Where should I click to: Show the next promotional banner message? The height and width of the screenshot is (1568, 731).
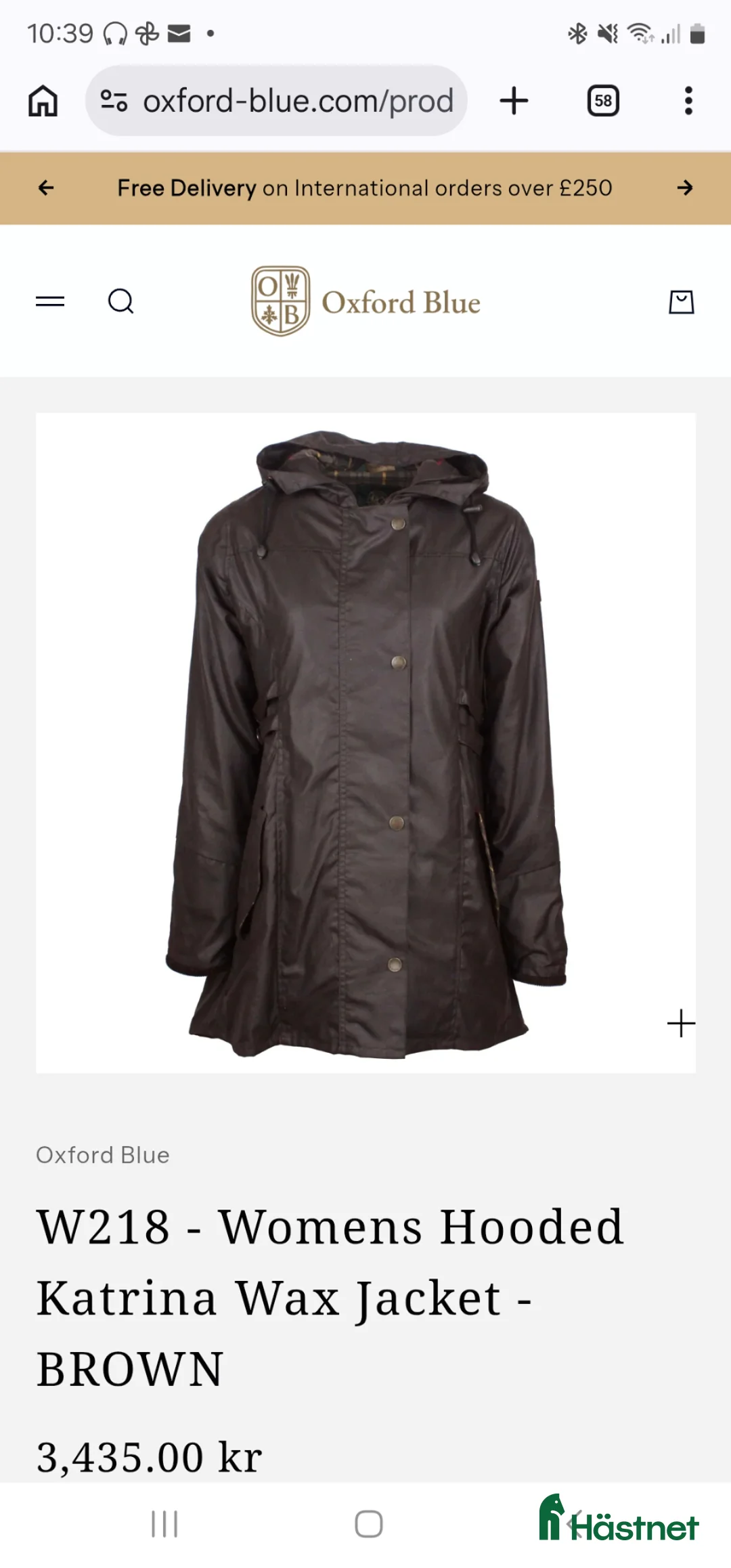686,188
